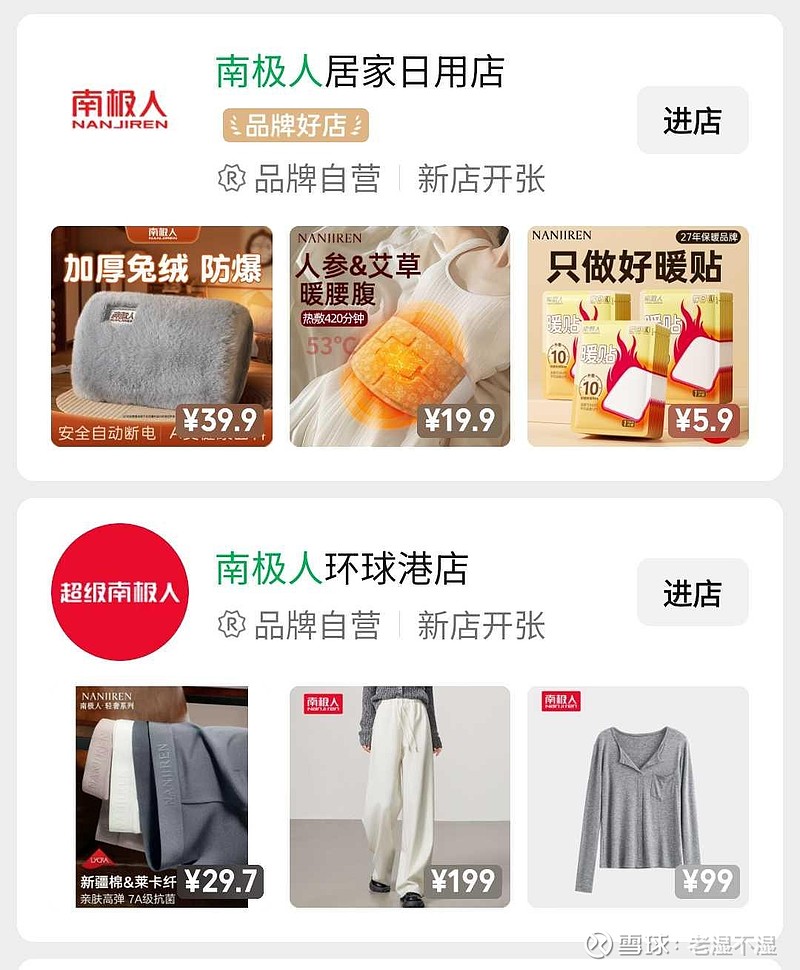View the ¥99 gray long-sleeve top
Viewport: 800px width, 970px height.
pos(638,796)
